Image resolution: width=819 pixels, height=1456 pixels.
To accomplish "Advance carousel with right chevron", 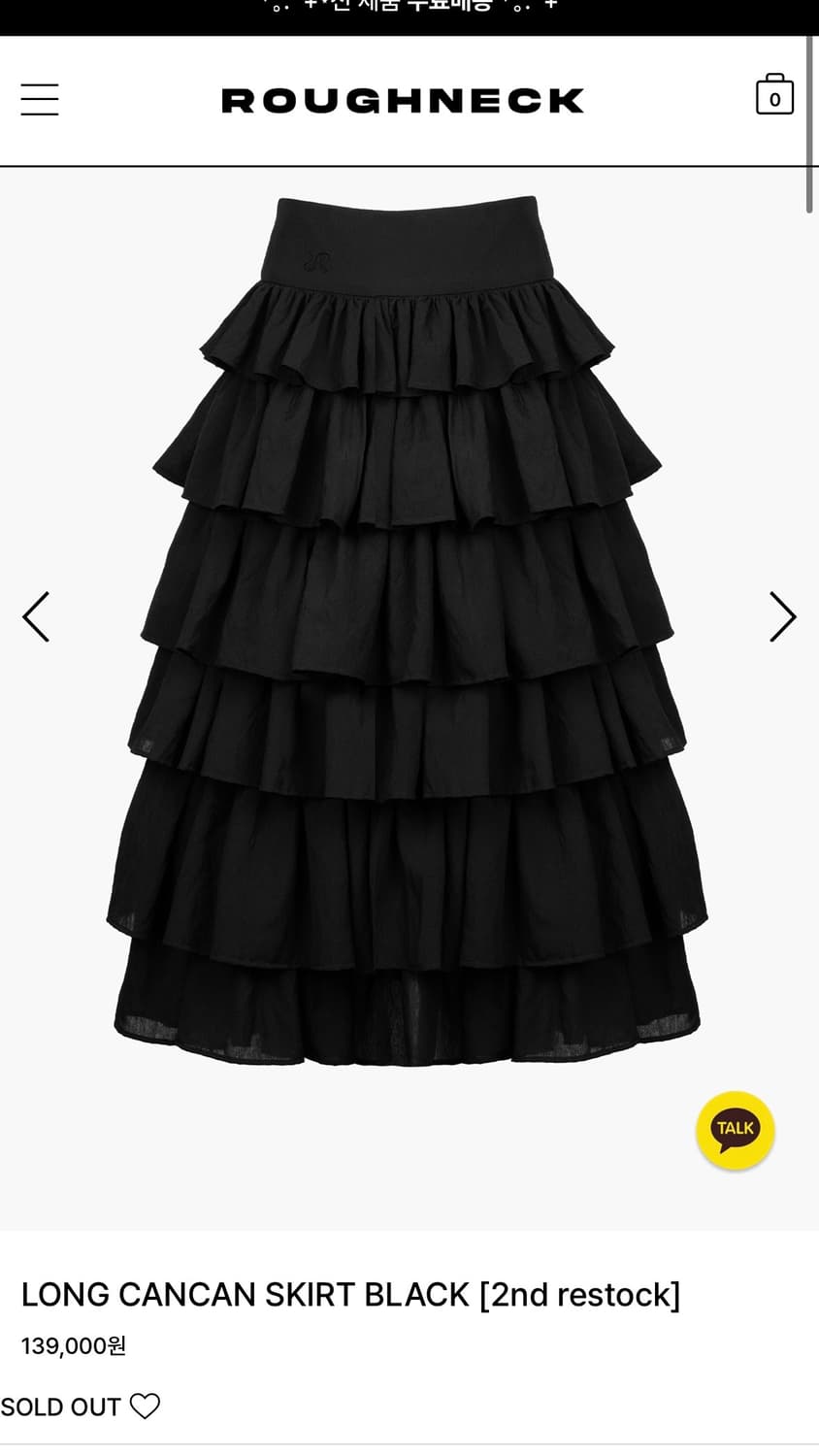I will 782,616.
